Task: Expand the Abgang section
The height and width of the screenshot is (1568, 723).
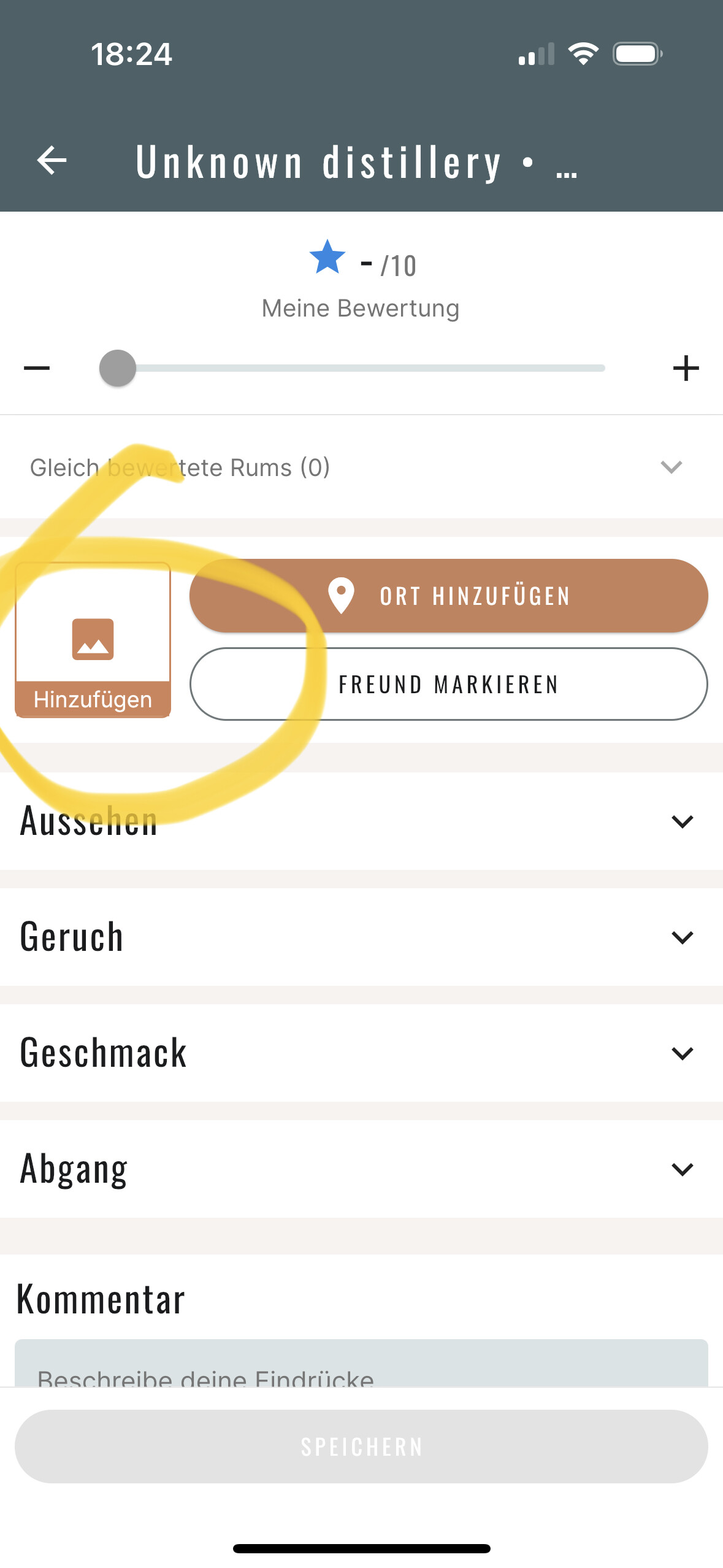Action: (x=682, y=1169)
